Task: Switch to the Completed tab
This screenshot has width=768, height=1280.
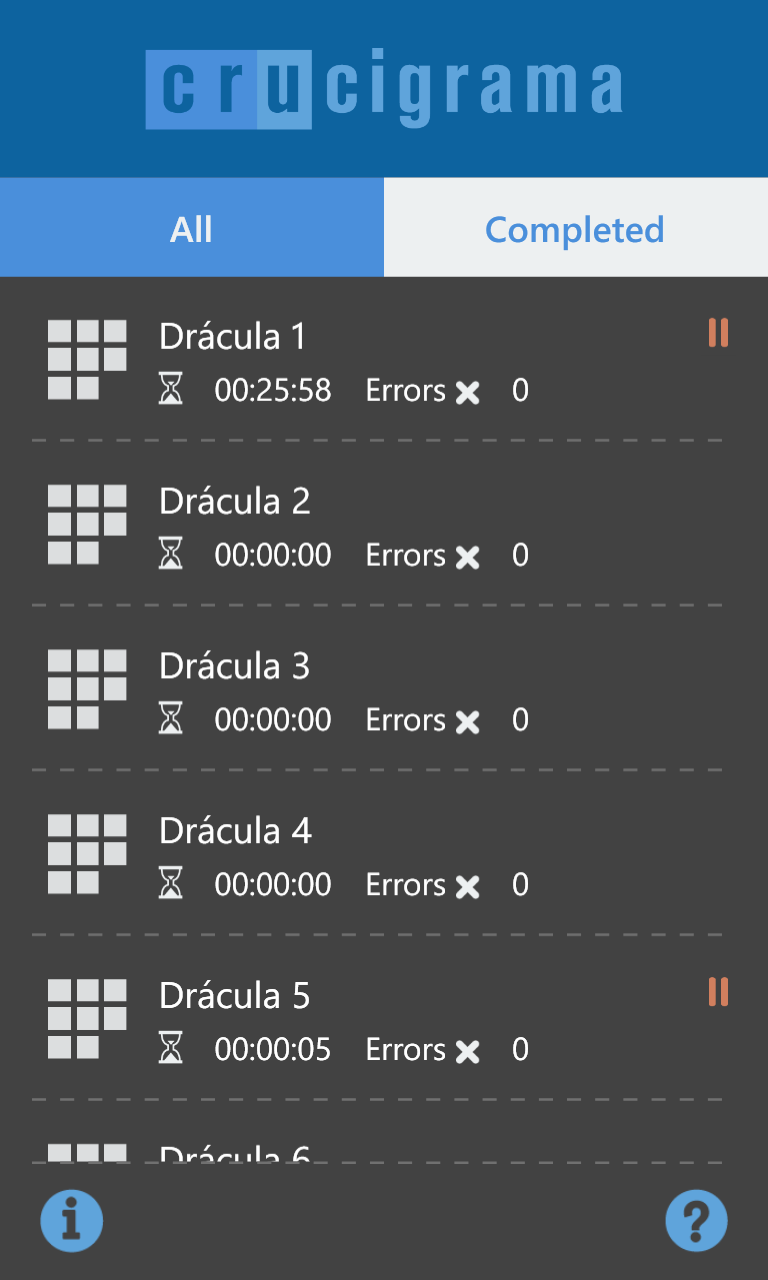Action: click(575, 229)
